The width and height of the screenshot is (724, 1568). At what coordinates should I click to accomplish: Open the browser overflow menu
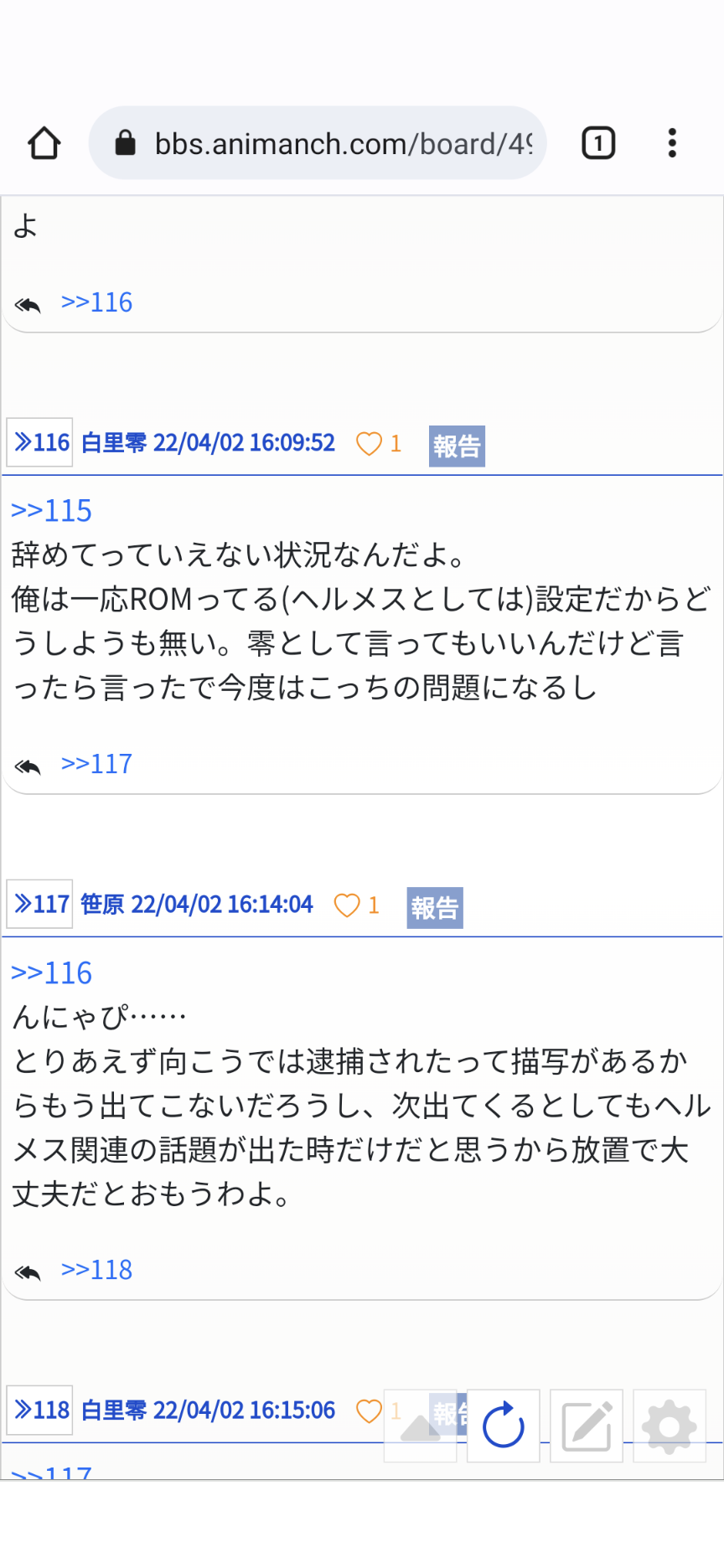tap(672, 143)
